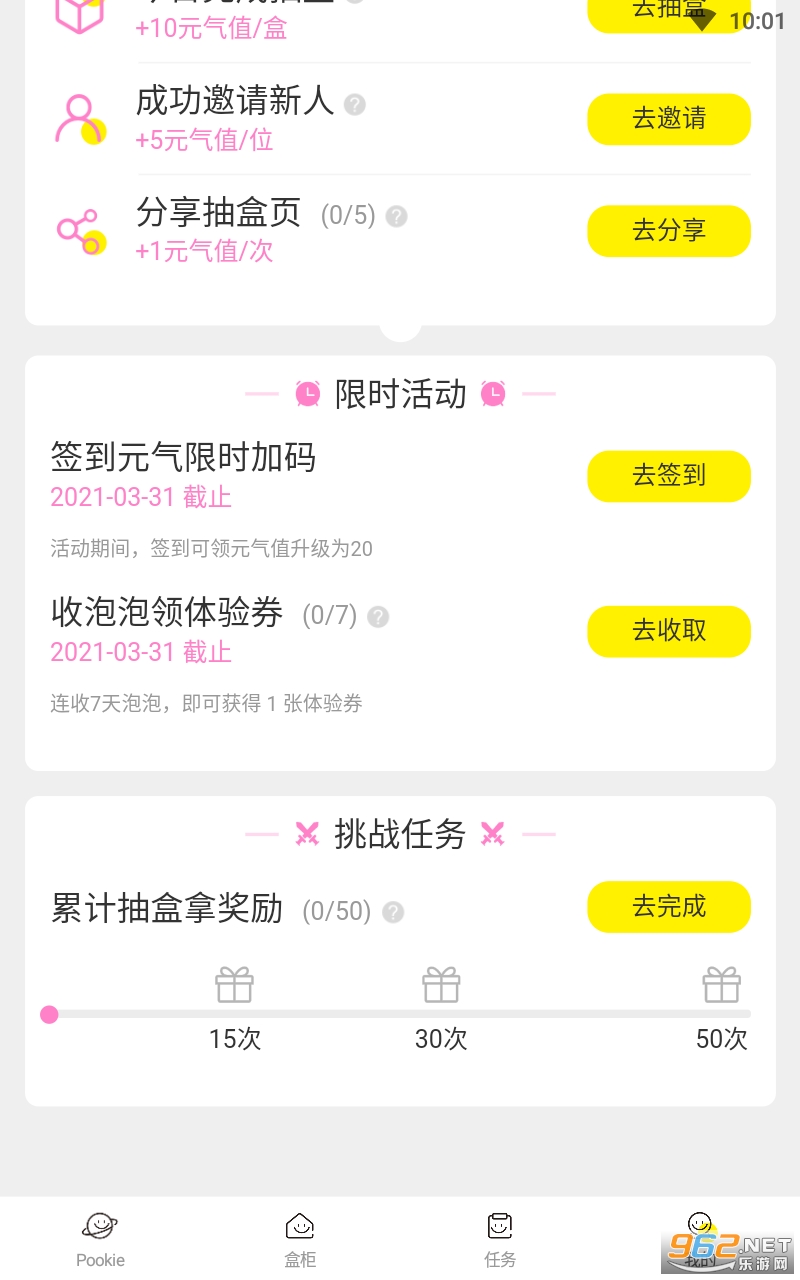Image resolution: width=800 pixels, height=1280 pixels.
Task: Tap the 去邀请 button for inviting newcomers
Action: 668,119
